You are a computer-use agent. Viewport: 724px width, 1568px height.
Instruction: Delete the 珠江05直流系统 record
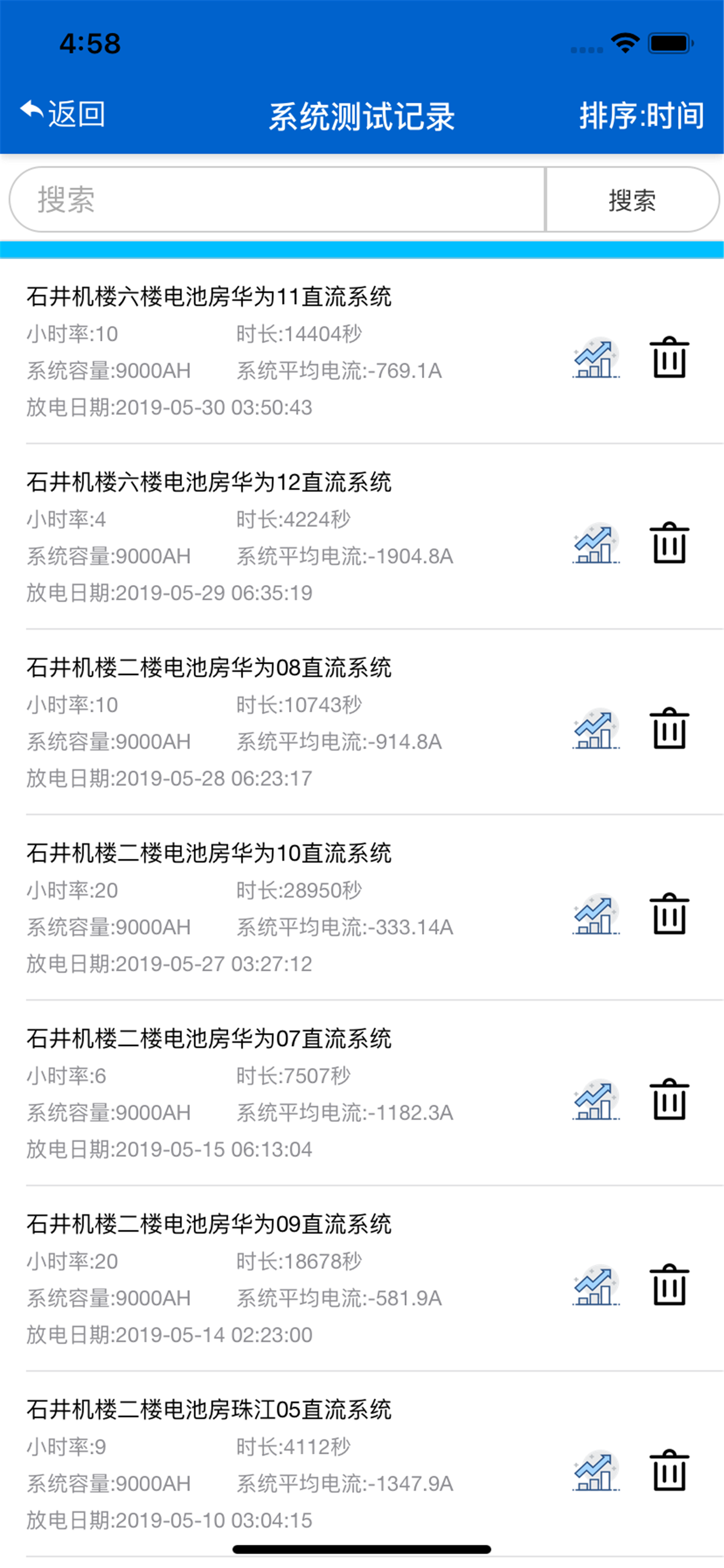669,1471
